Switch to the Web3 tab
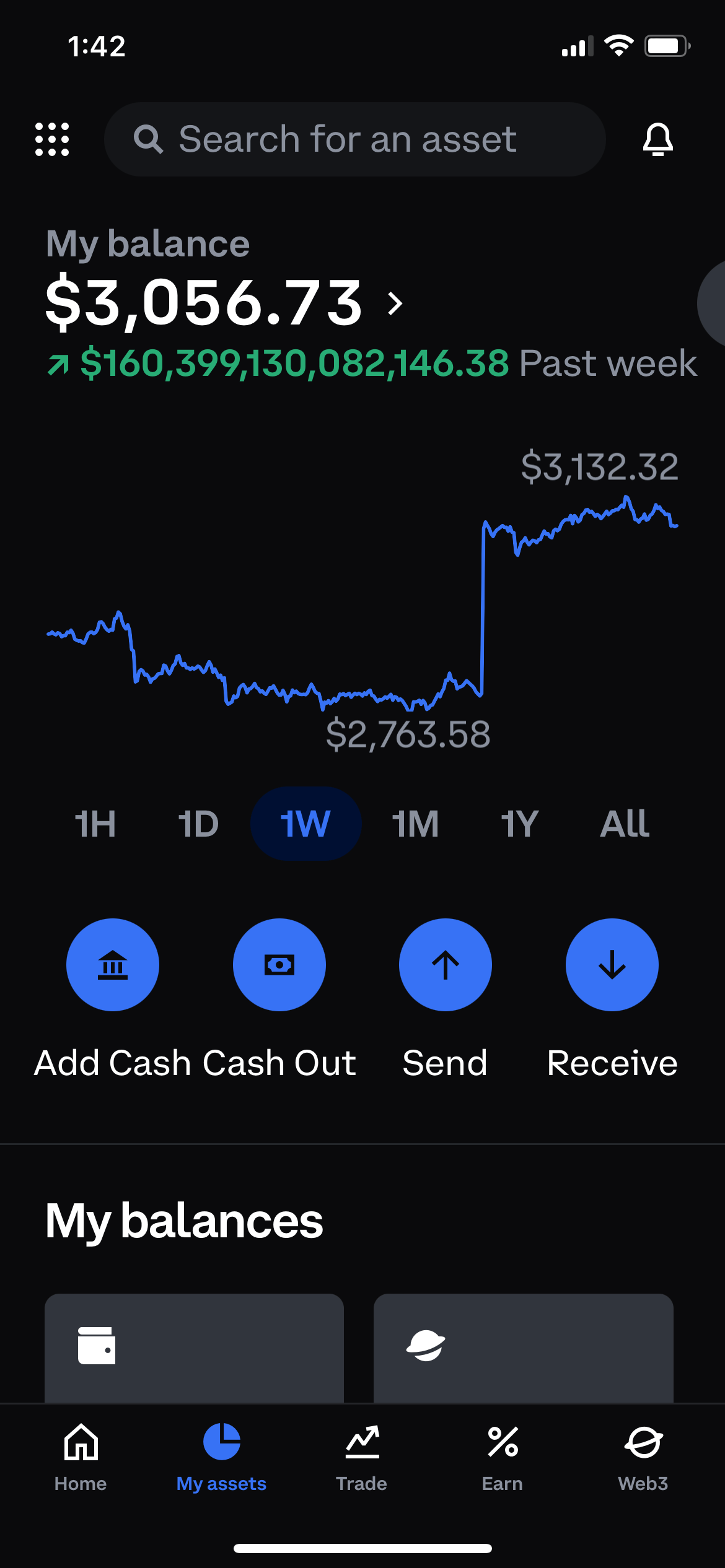The height and width of the screenshot is (1568, 725). click(643, 1457)
